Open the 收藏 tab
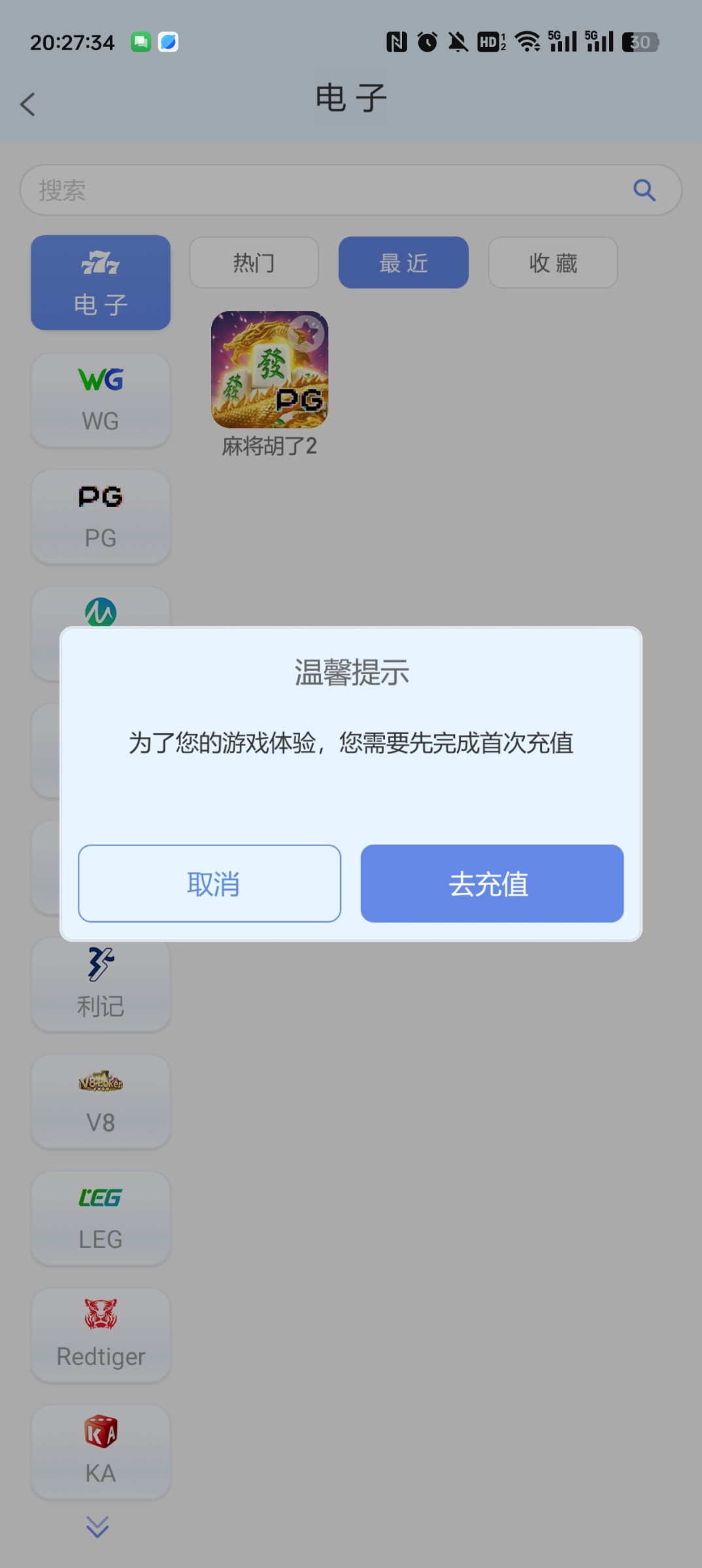The image size is (702, 1568). point(552,263)
